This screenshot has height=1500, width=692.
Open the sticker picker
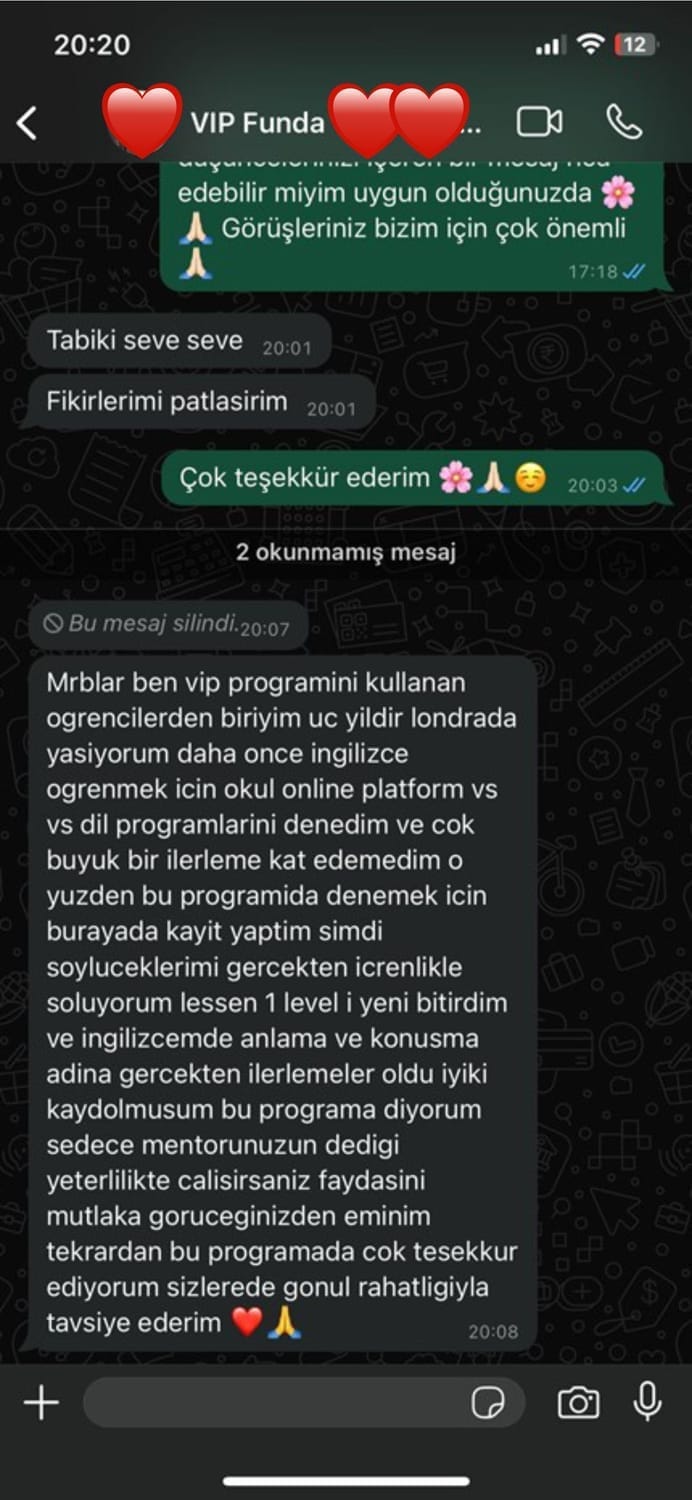pyautogui.click(x=488, y=1403)
